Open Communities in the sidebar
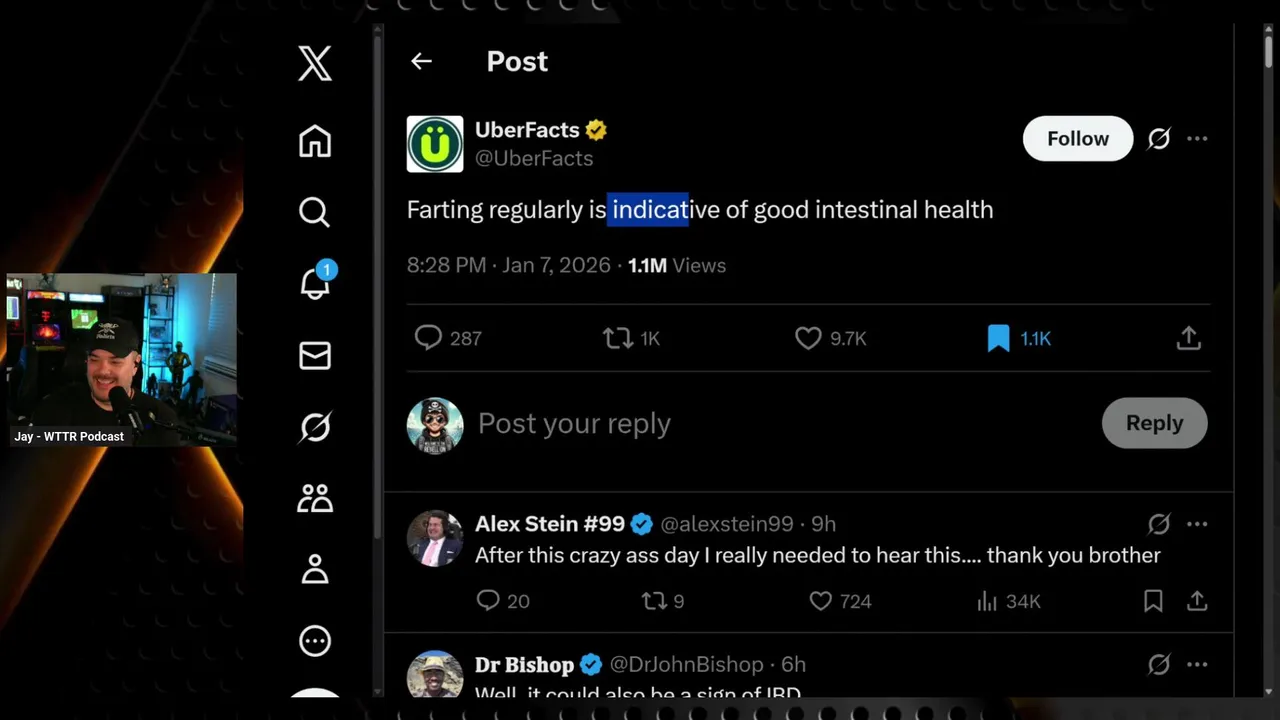The image size is (1280, 720). click(x=315, y=498)
